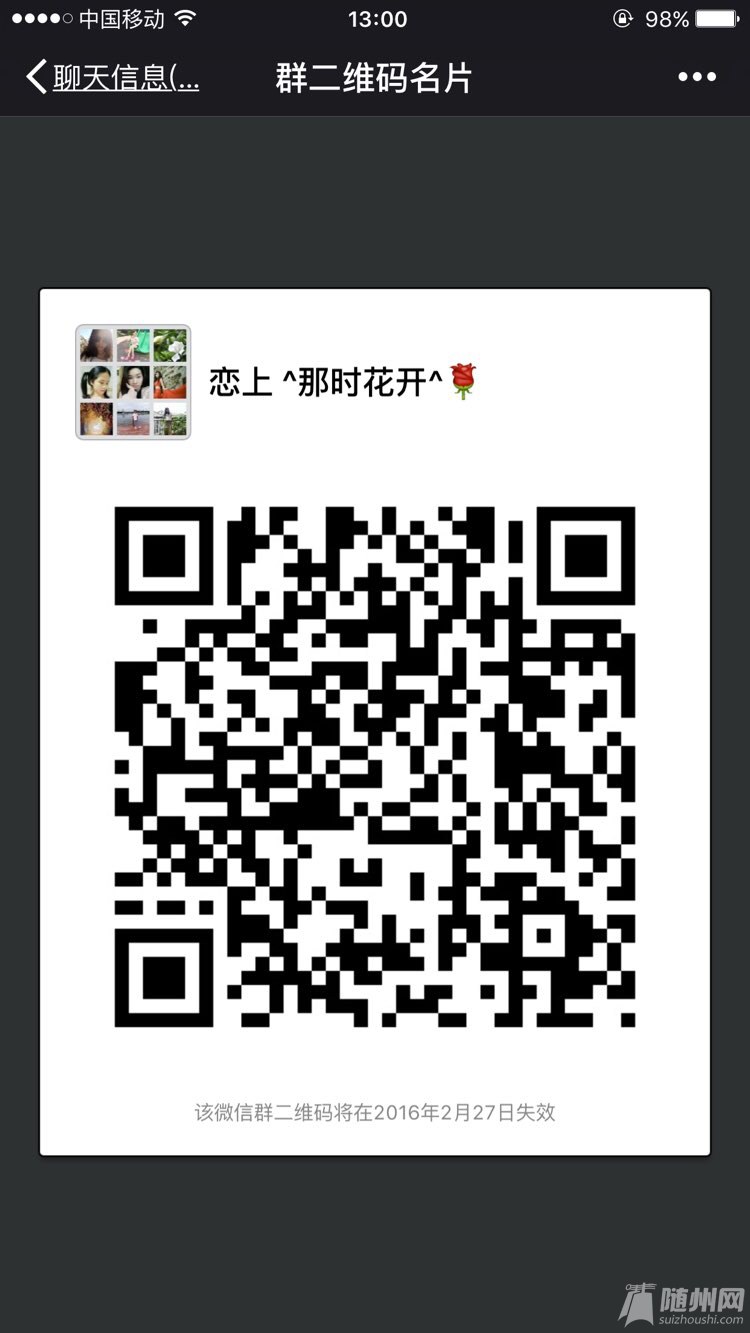Open the three-dot overflow menu
This screenshot has height=1333, width=750.
coord(696,78)
